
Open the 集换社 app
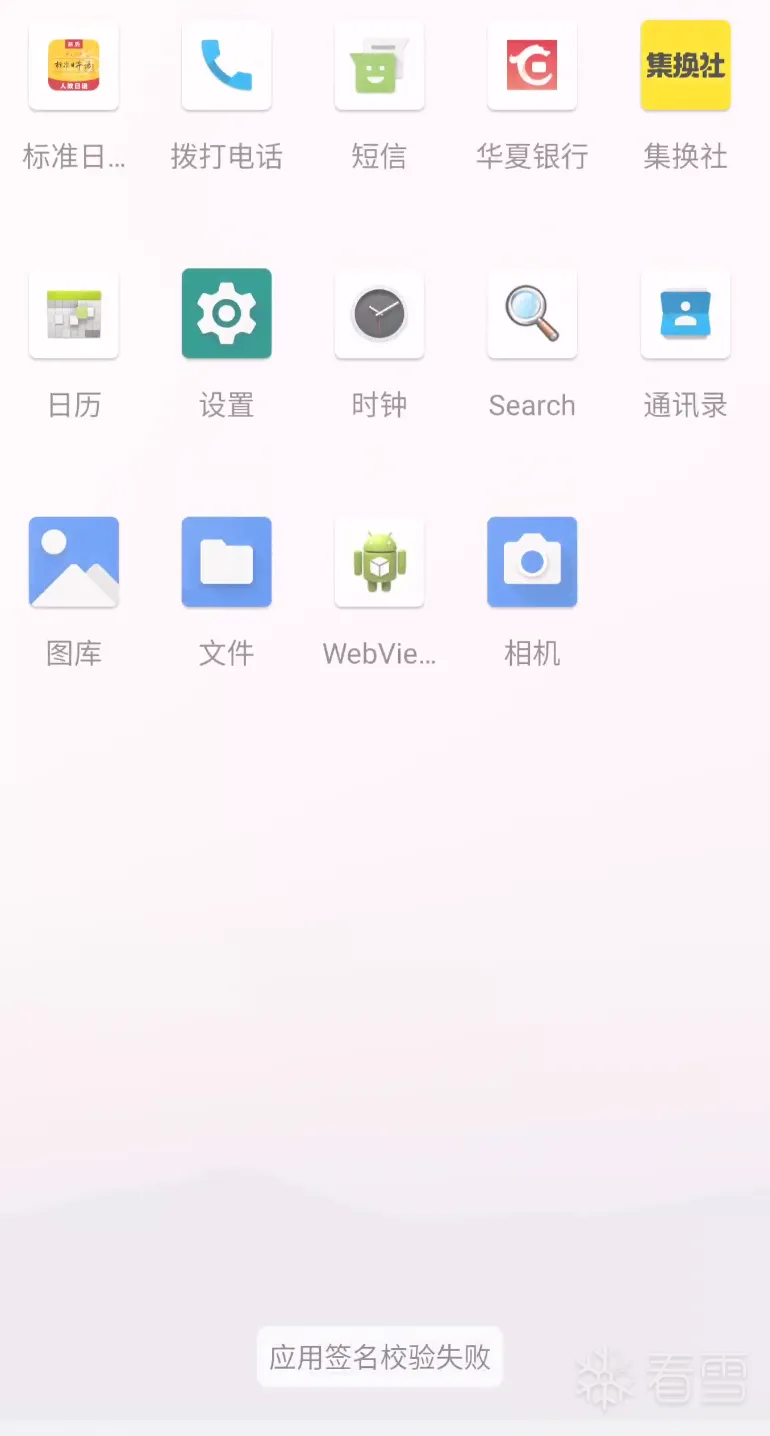[685, 66]
